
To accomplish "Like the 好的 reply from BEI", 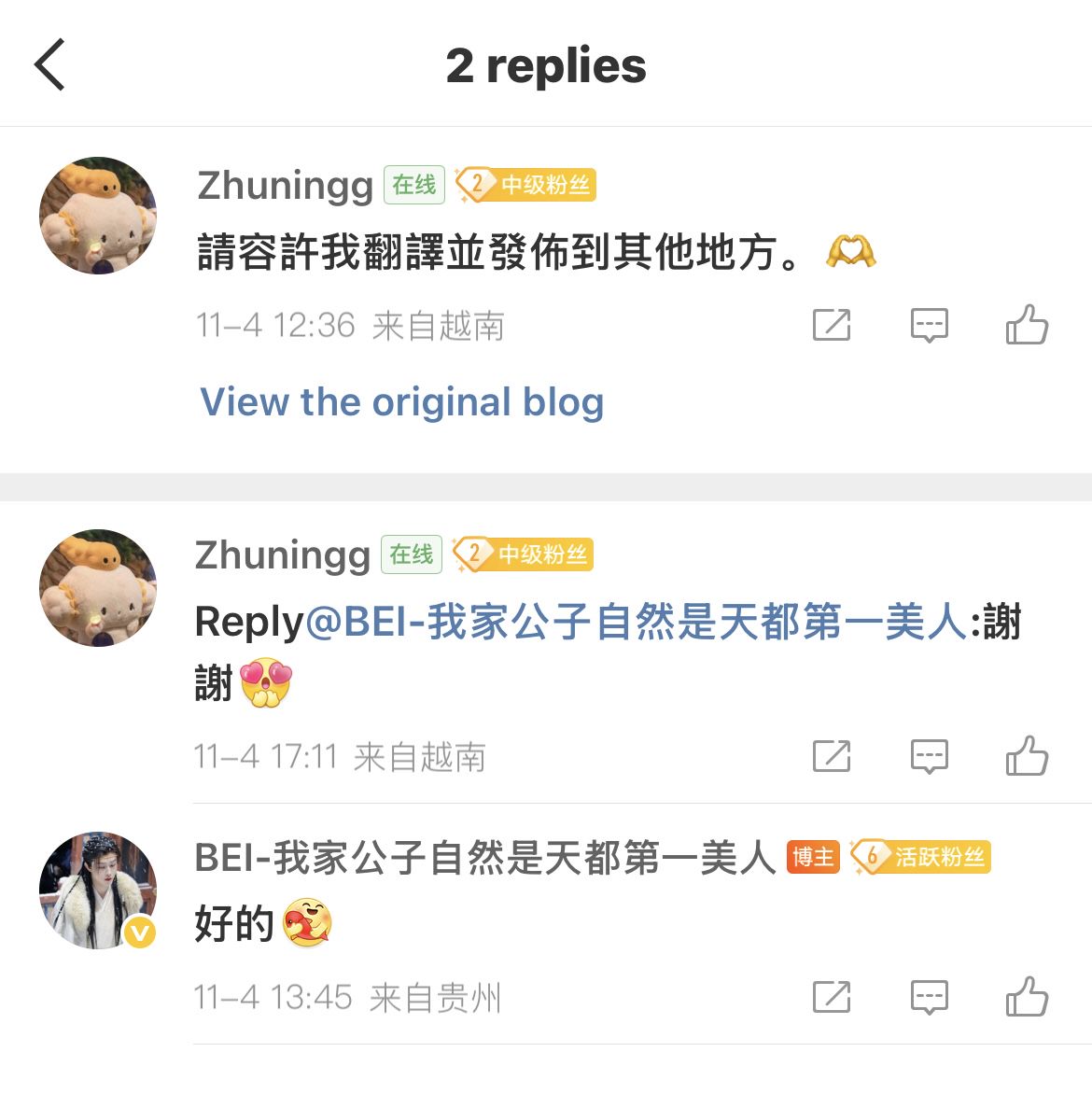I will click(x=1027, y=997).
